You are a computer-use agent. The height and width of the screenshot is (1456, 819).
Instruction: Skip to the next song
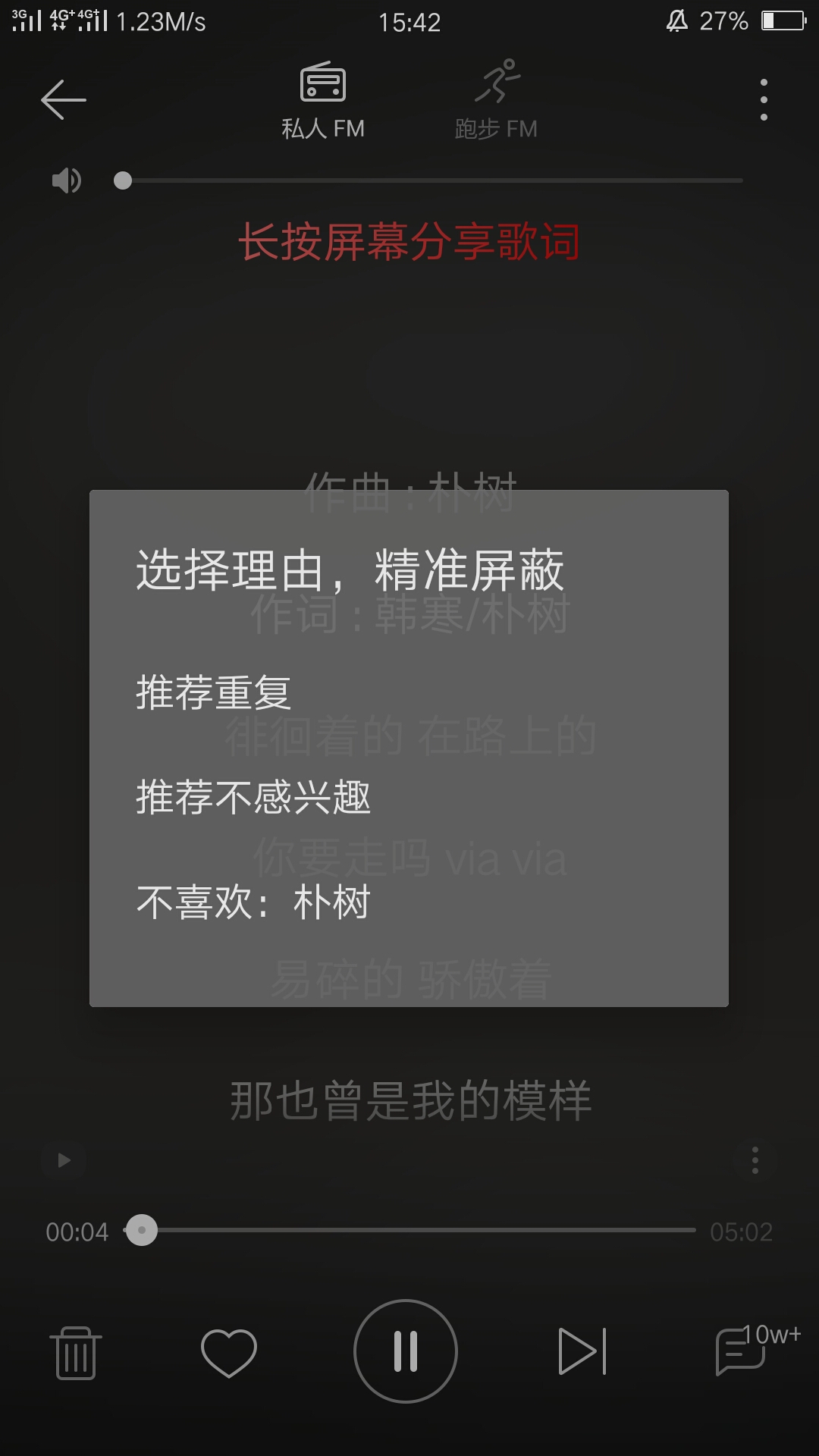coord(582,1351)
